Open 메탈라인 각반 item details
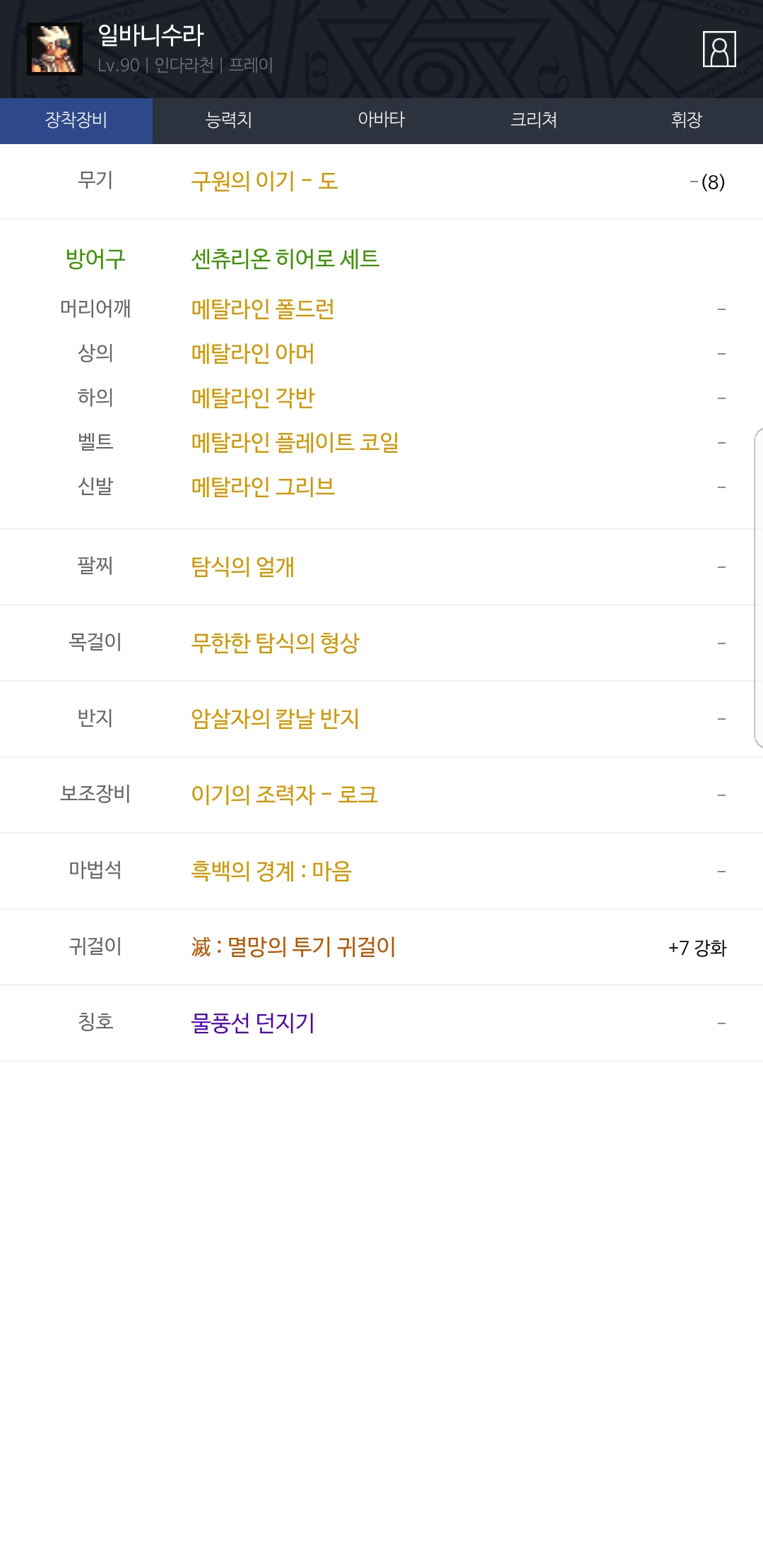 coord(253,398)
